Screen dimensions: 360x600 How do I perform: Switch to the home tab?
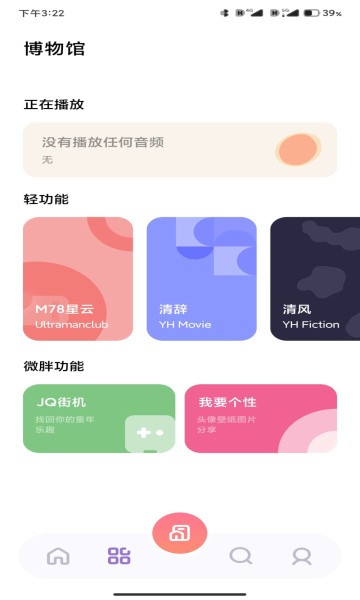tap(58, 556)
